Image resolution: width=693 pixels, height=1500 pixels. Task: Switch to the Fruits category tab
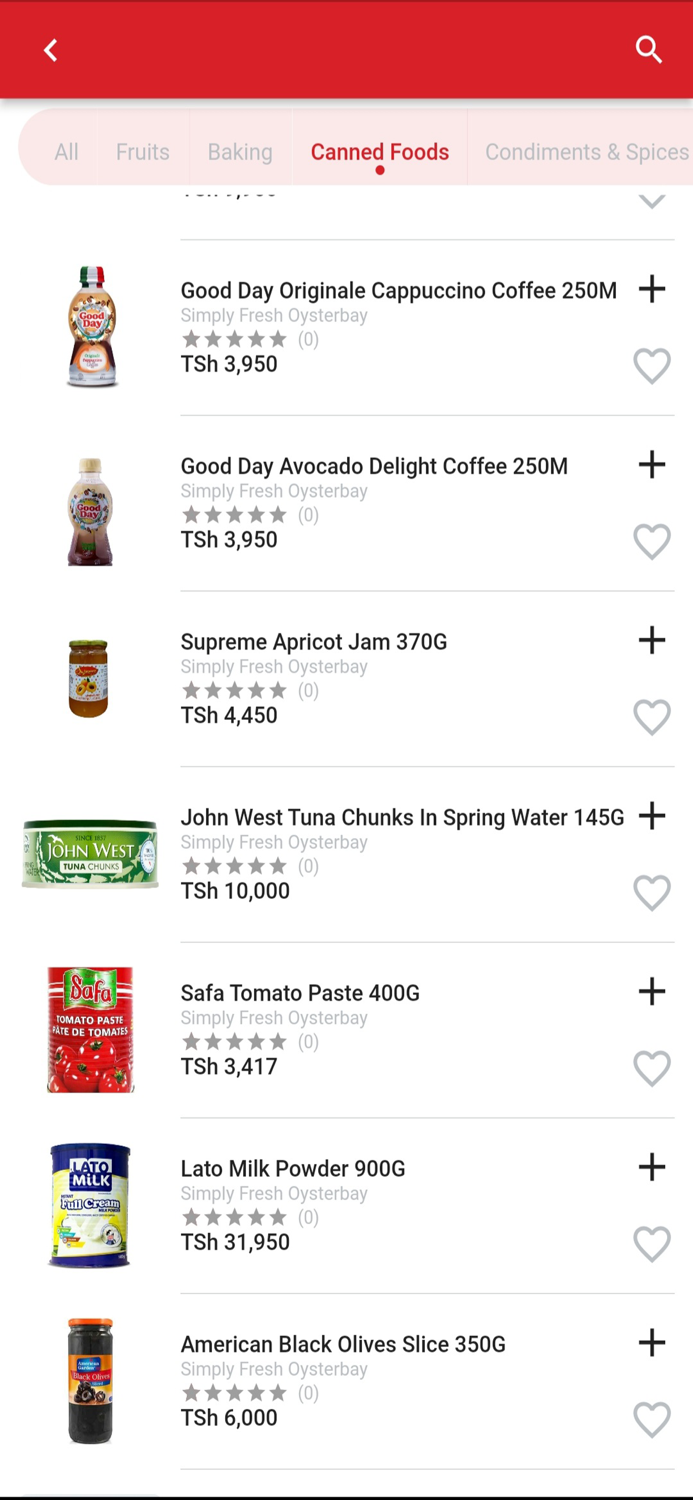click(x=143, y=152)
